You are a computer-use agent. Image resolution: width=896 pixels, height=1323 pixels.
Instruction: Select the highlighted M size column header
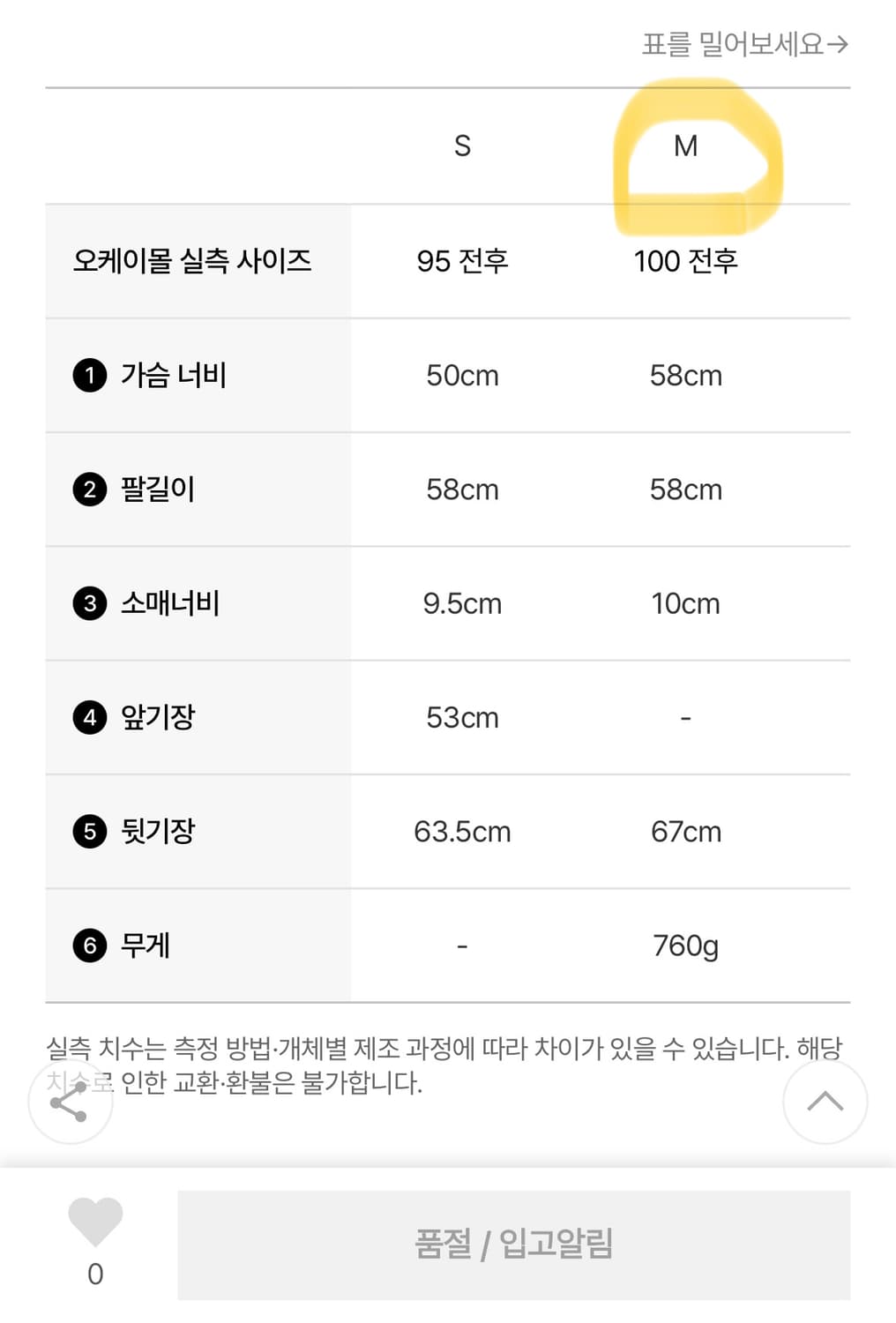click(x=688, y=146)
